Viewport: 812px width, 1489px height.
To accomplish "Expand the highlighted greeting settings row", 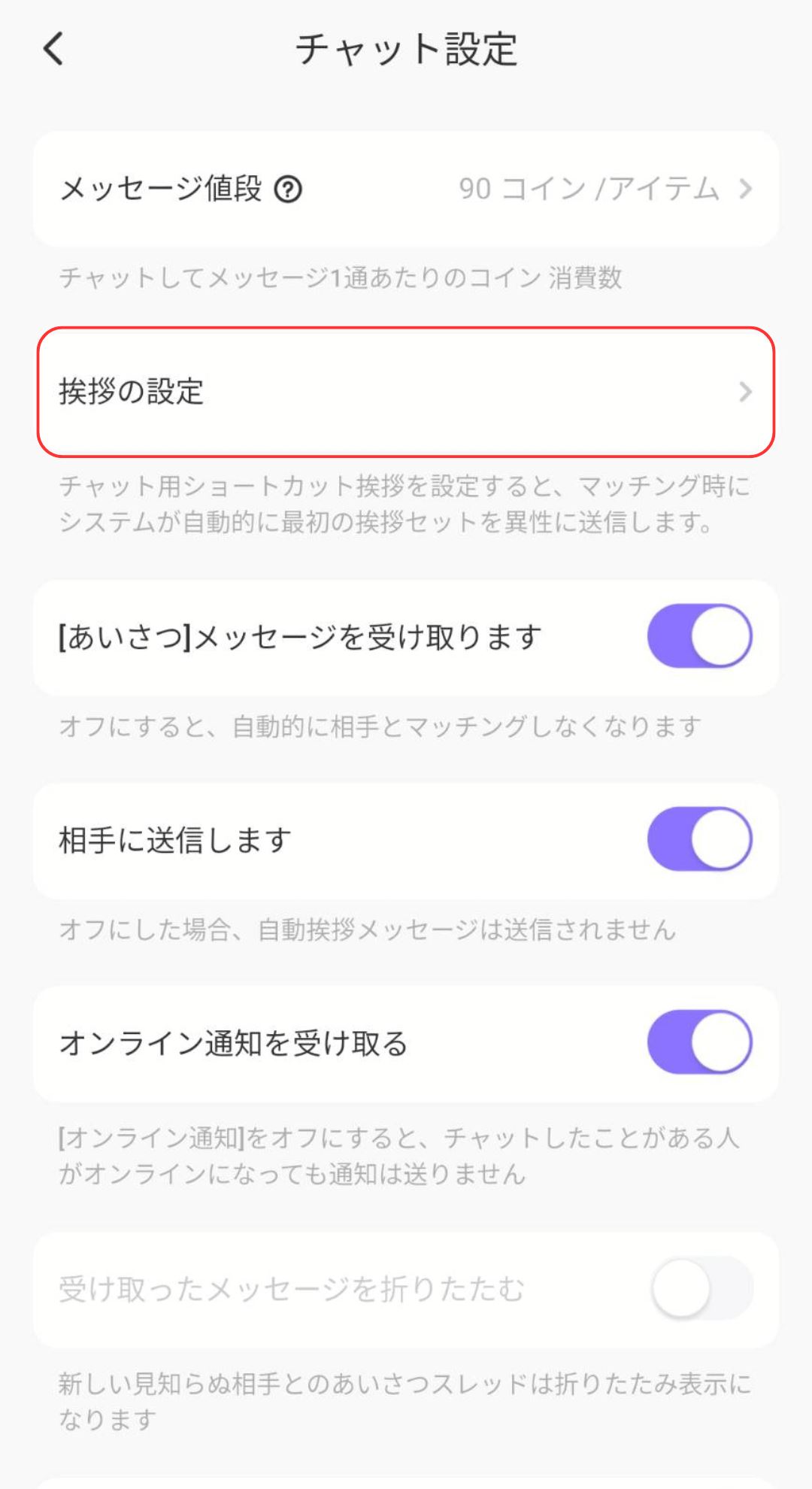I will pyautogui.click(x=406, y=393).
